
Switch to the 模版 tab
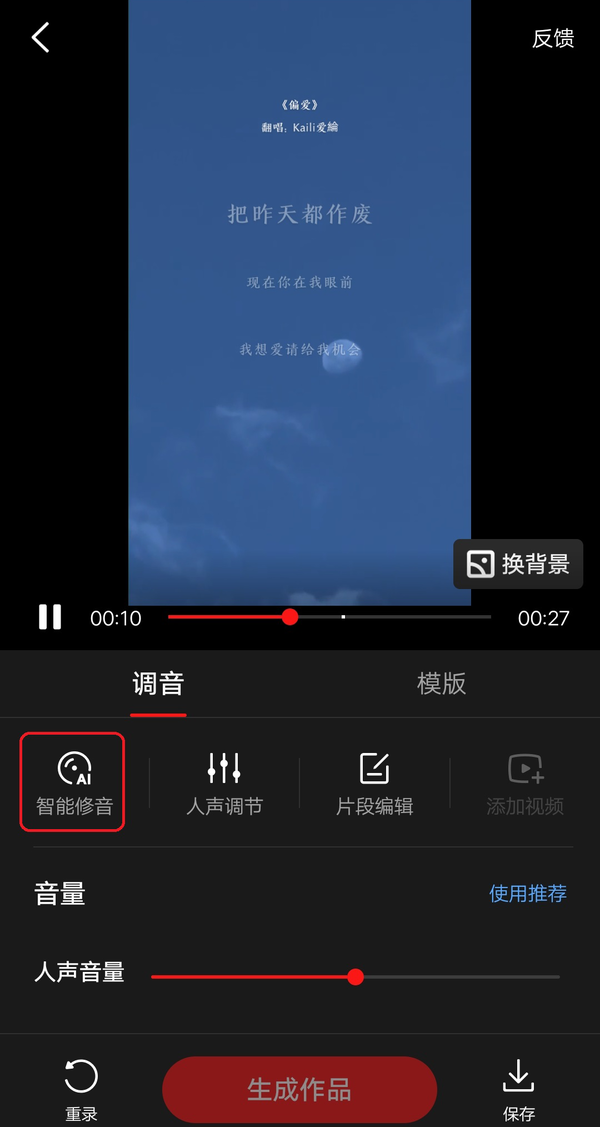[441, 684]
